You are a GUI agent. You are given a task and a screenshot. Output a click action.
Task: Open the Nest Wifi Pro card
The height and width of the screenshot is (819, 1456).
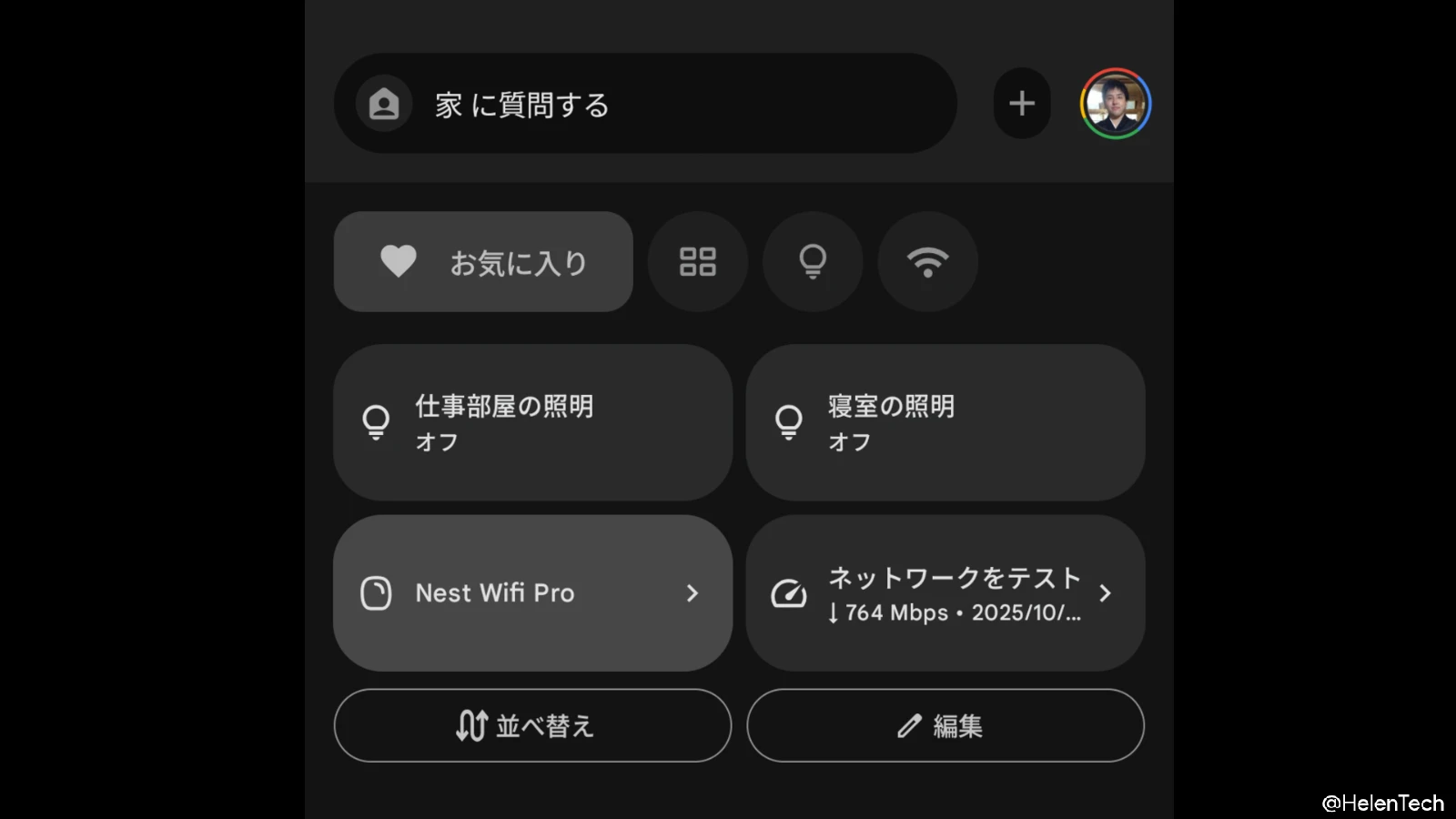click(532, 593)
